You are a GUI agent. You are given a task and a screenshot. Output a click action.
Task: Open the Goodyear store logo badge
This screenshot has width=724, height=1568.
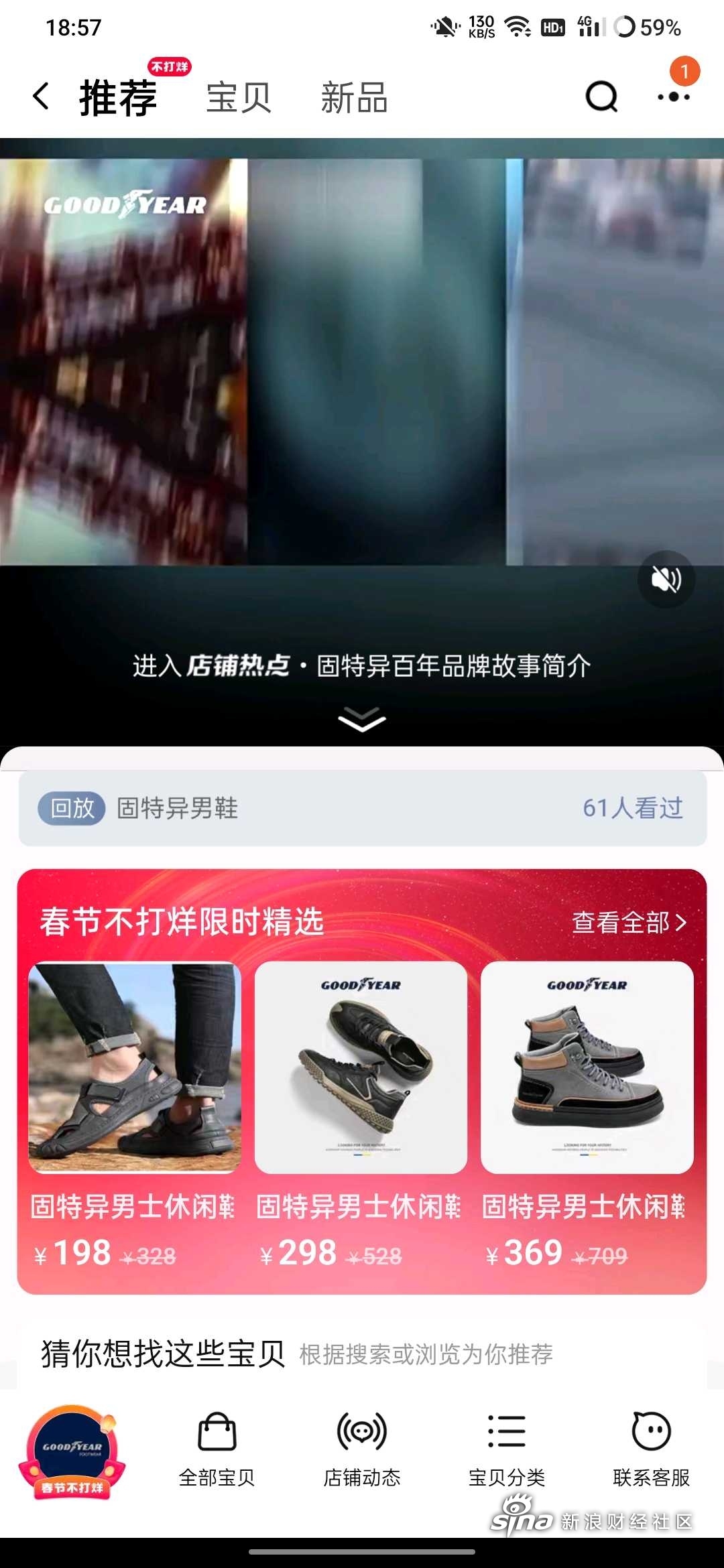click(x=72, y=1451)
